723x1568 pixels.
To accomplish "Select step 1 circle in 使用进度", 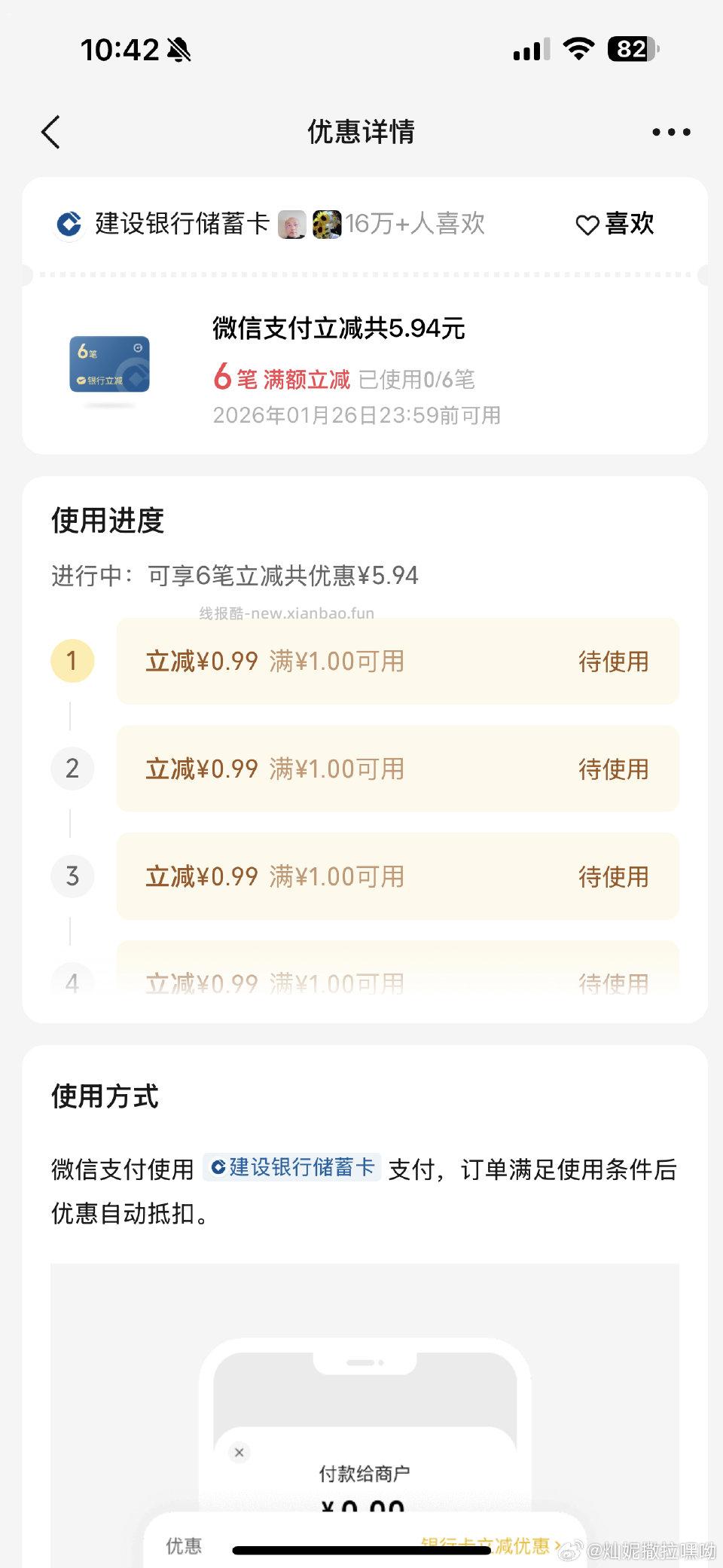I will click(x=72, y=661).
